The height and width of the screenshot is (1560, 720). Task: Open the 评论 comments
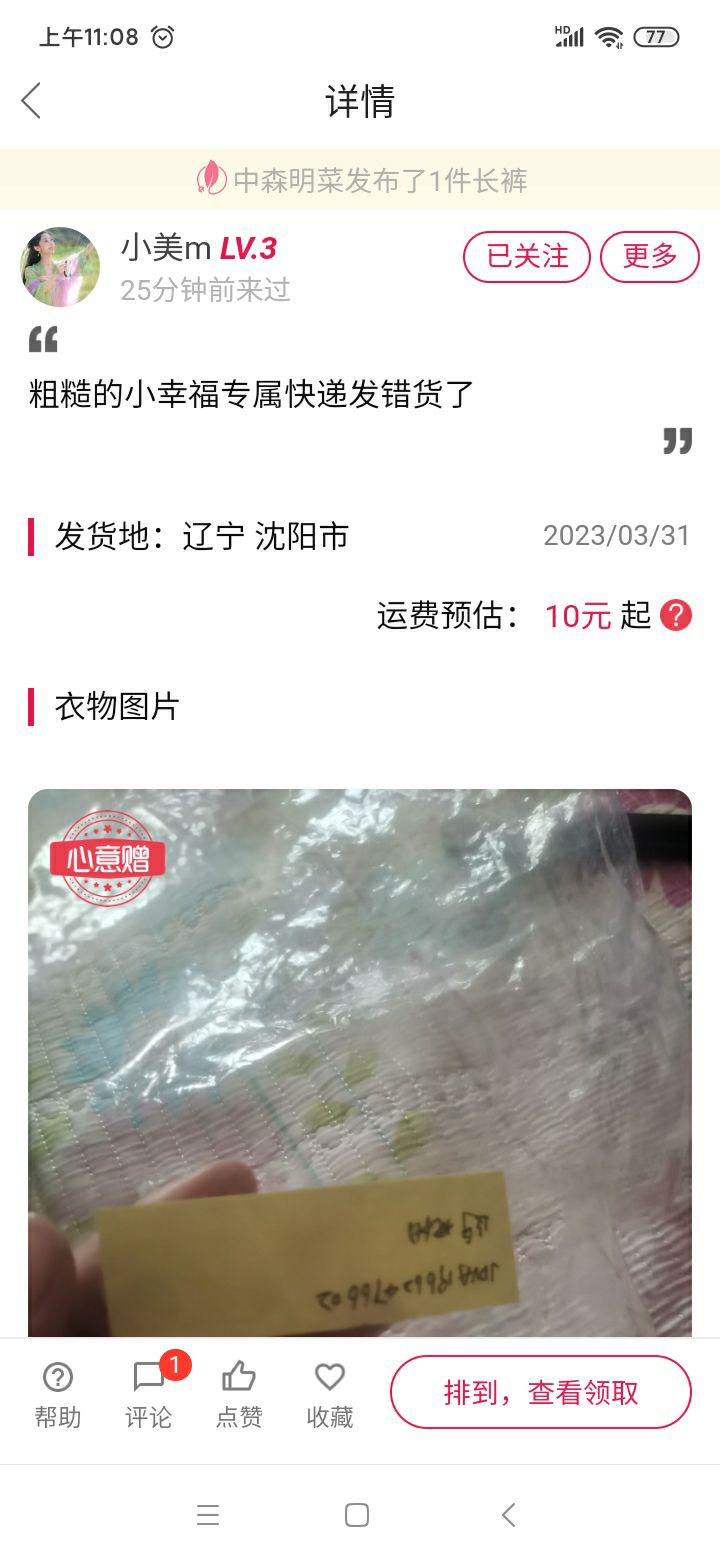click(149, 1395)
